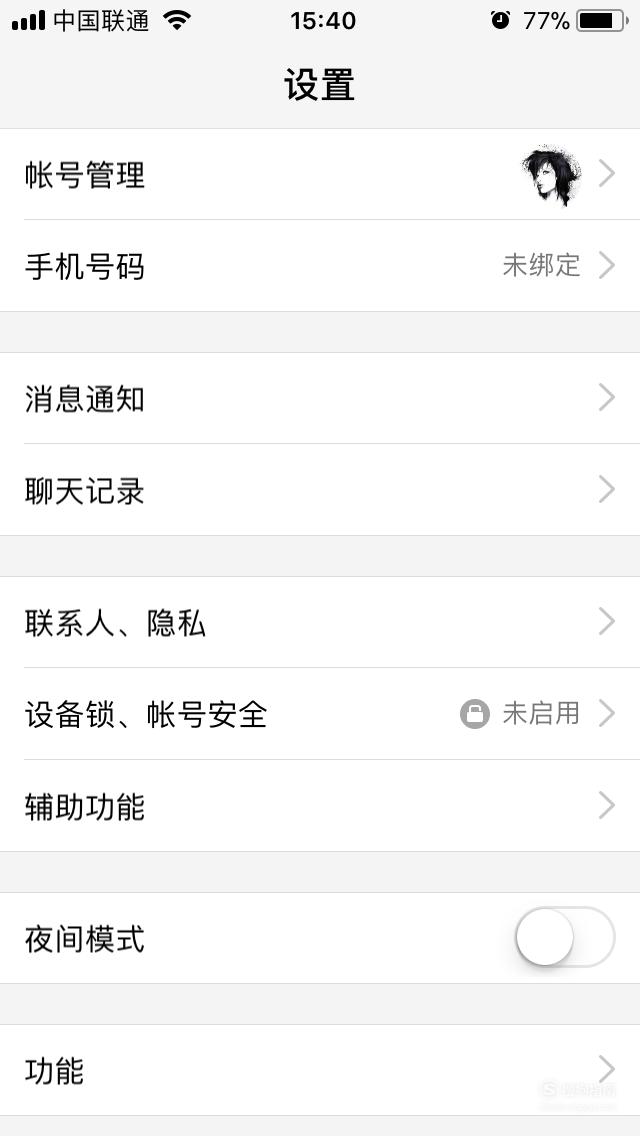This screenshot has height=1136, width=640.
Task: Enable the 夜间模式 night mode switch
Action: 565,937
